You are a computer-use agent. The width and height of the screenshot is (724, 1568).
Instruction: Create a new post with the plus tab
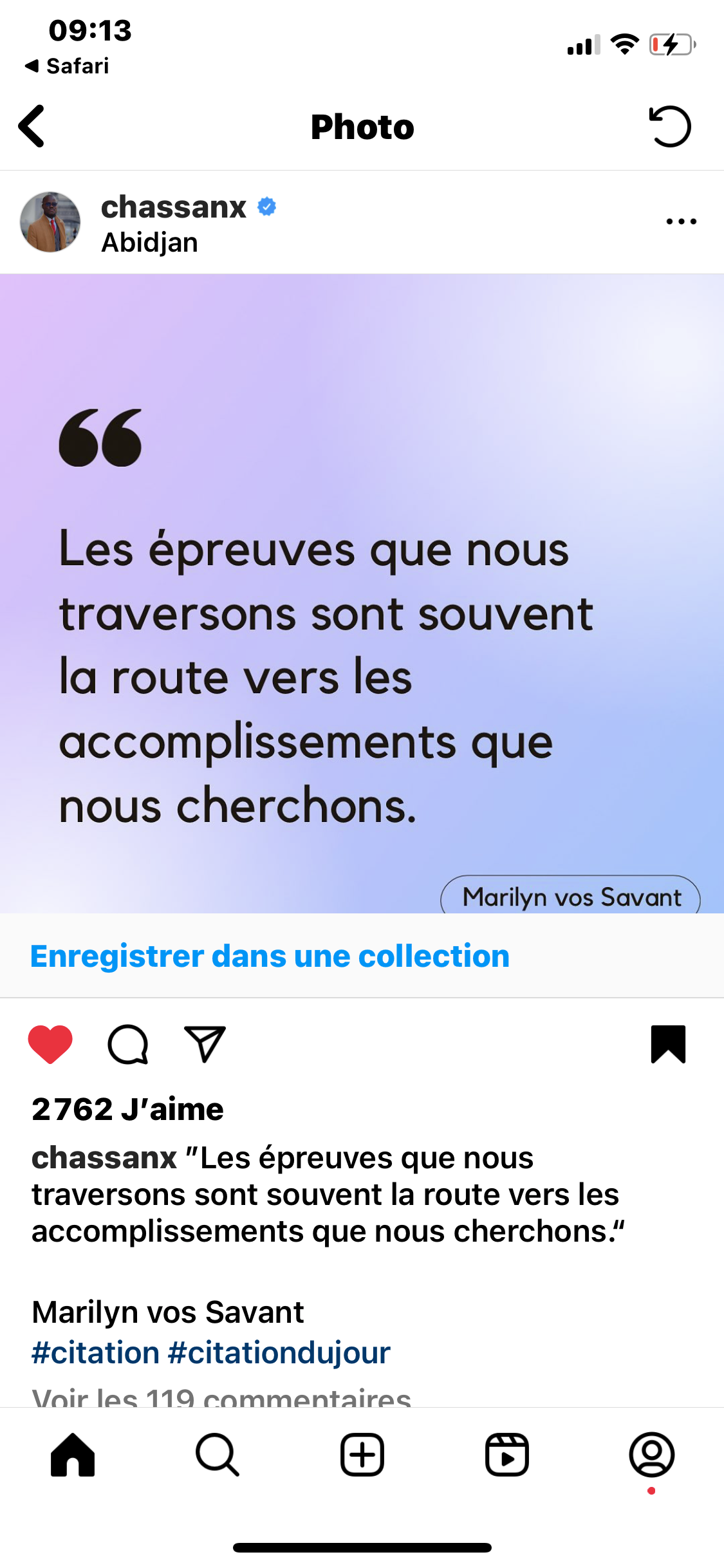pyautogui.click(x=362, y=1455)
